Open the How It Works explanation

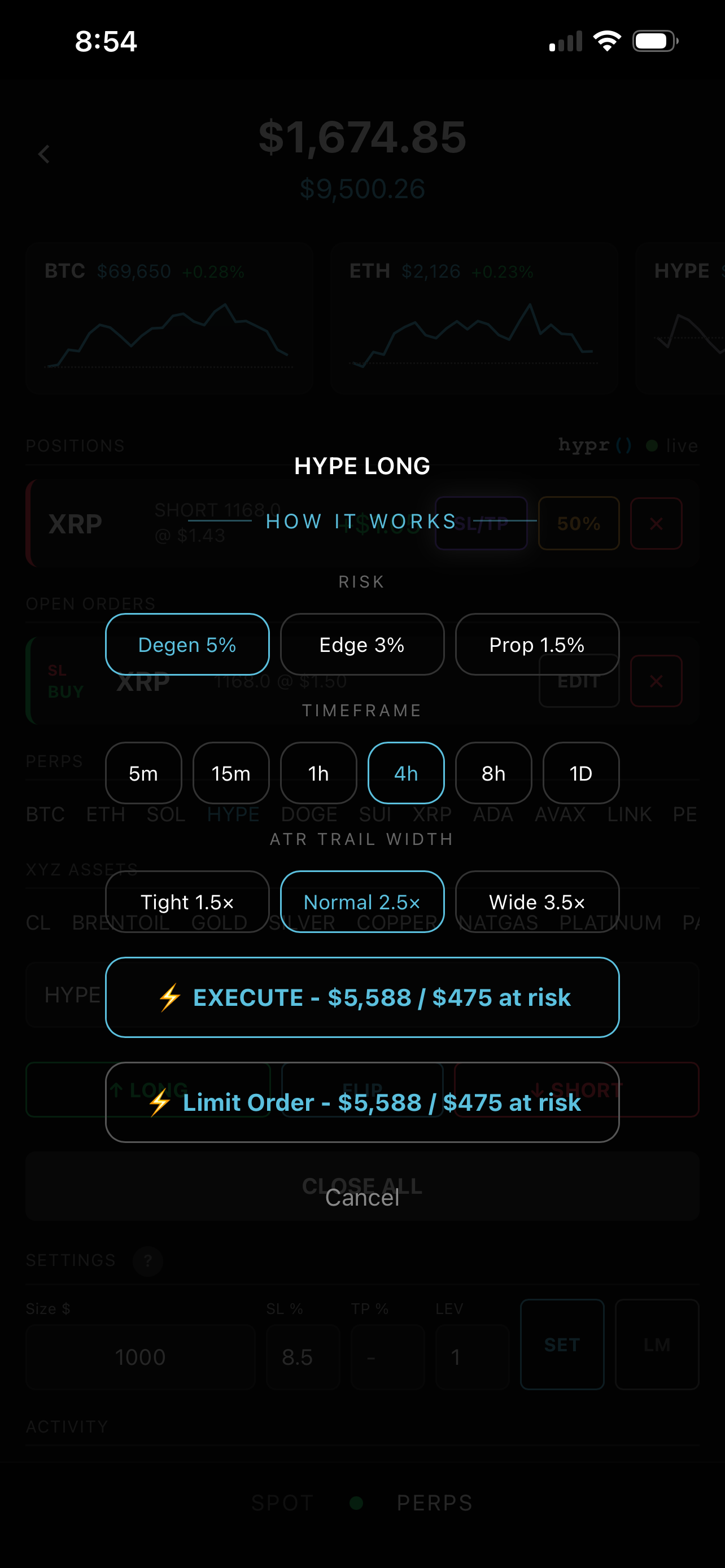pyautogui.click(x=361, y=522)
